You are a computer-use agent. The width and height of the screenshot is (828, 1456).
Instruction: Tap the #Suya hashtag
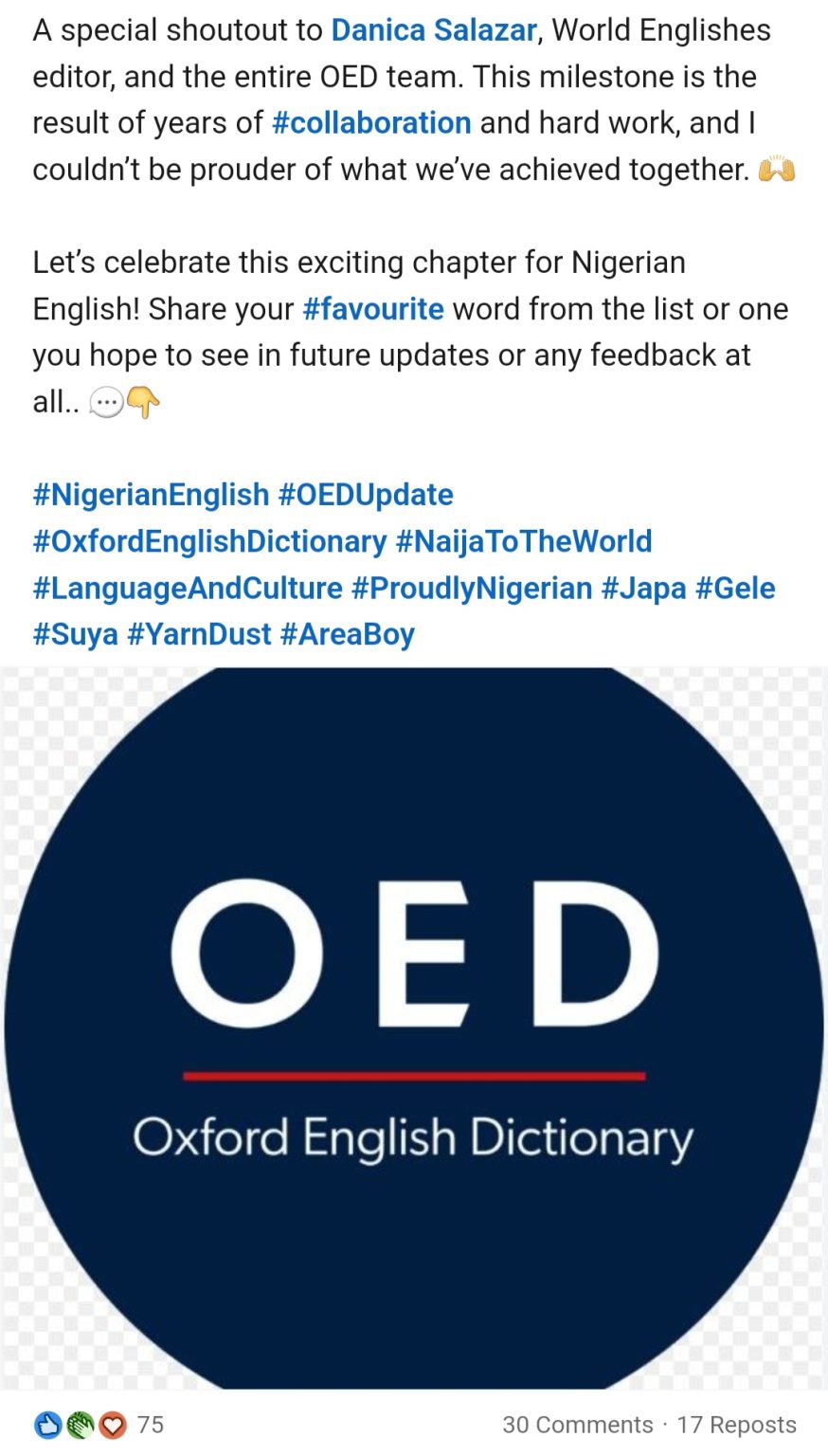75,634
